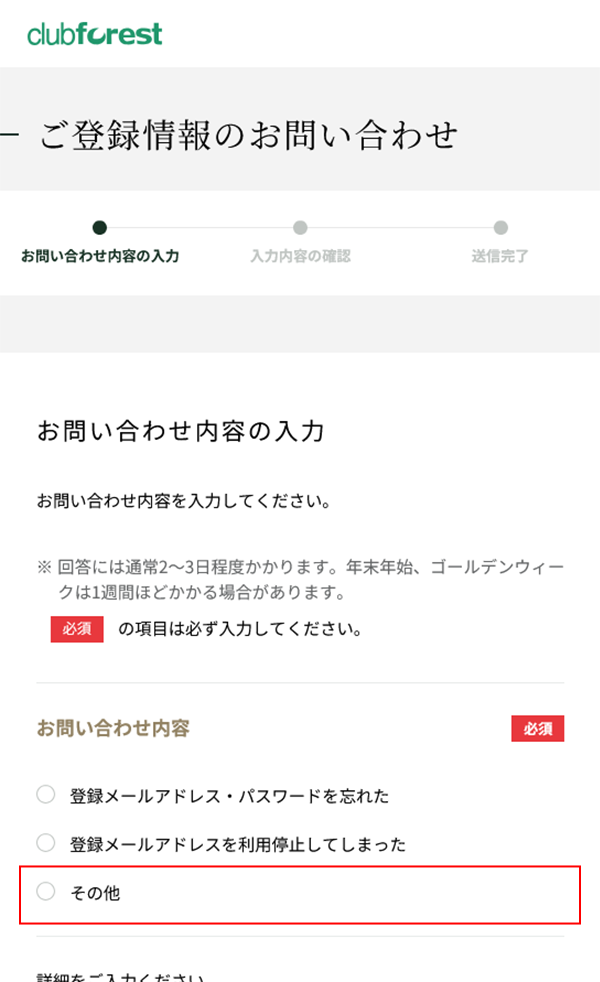Open the clubforest home logo link

pyautogui.click(x=95, y=35)
